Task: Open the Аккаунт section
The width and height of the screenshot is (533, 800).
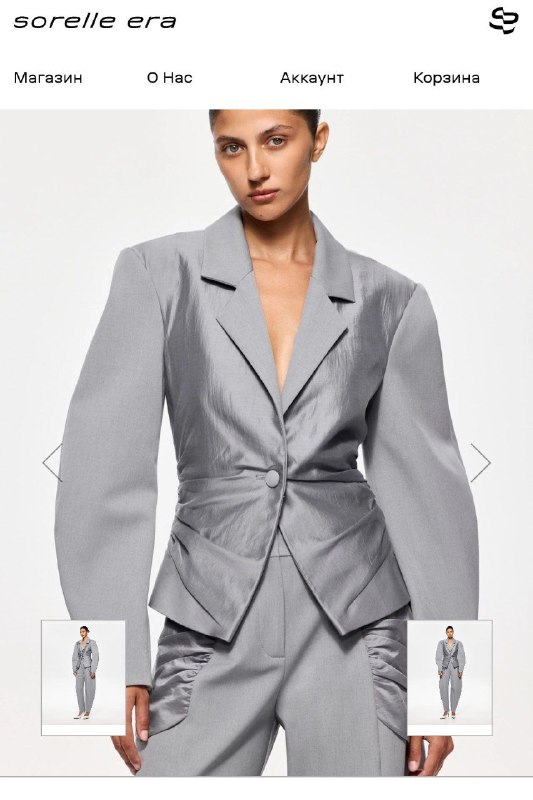Action: pyautogui.click(x=312, y=78)
